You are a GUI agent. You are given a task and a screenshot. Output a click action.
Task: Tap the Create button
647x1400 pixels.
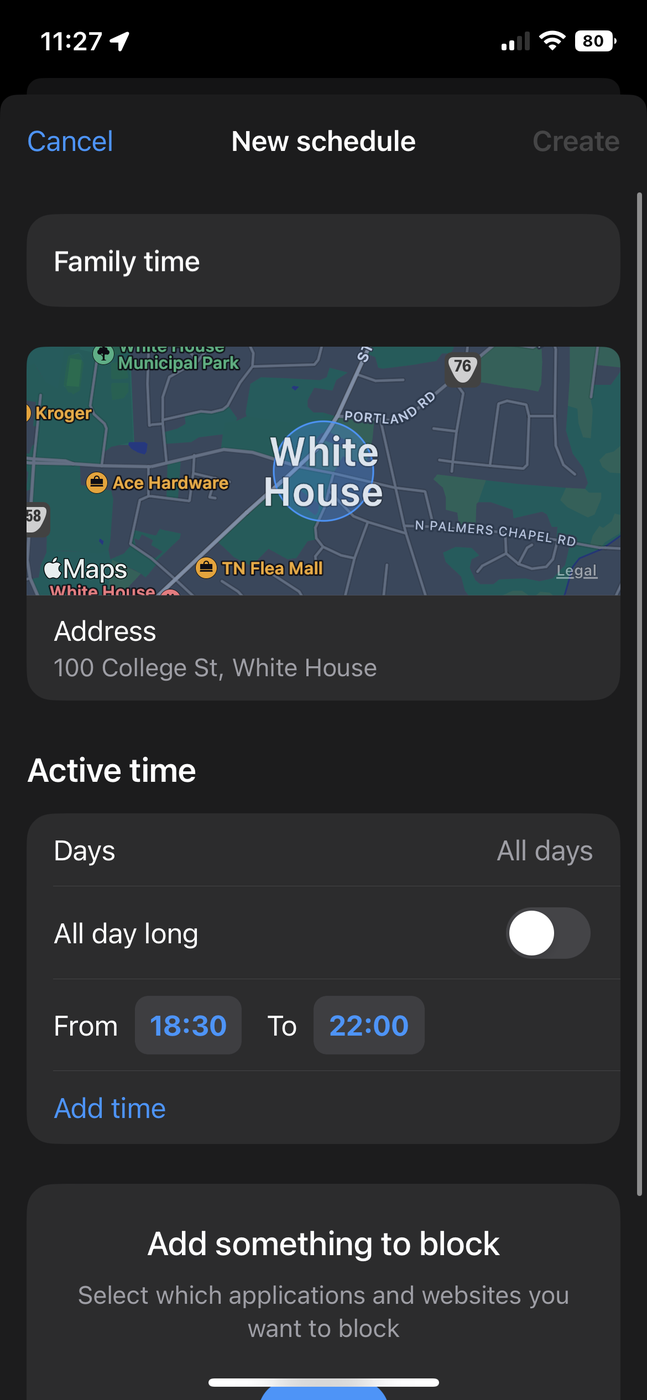pyautogui.click(x=575, y=141)
